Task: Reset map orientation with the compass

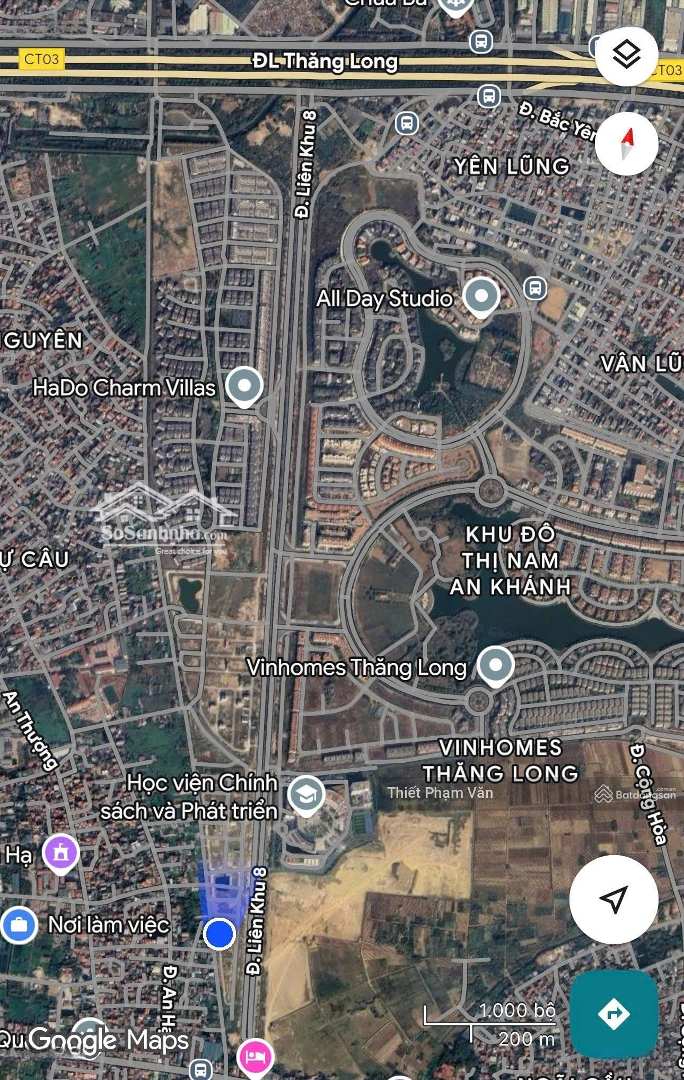Action: coord(626,143)
